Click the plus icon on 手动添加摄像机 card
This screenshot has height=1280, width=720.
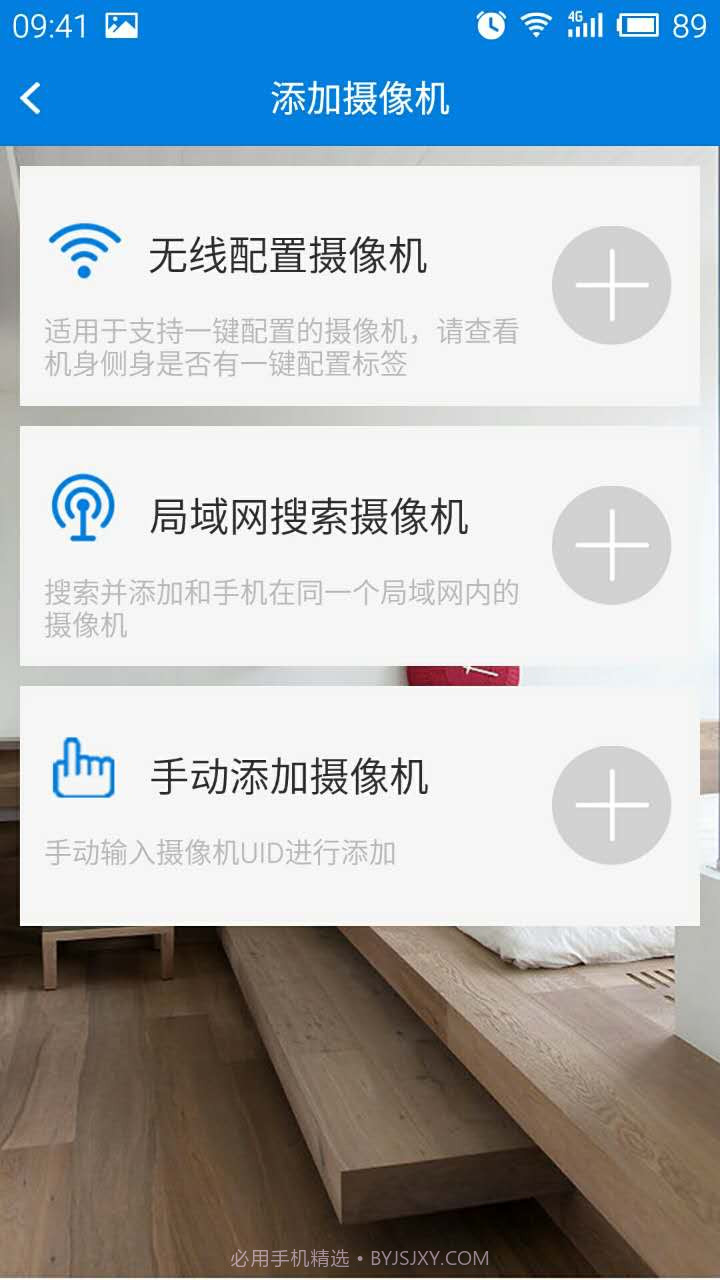point(611,805)
